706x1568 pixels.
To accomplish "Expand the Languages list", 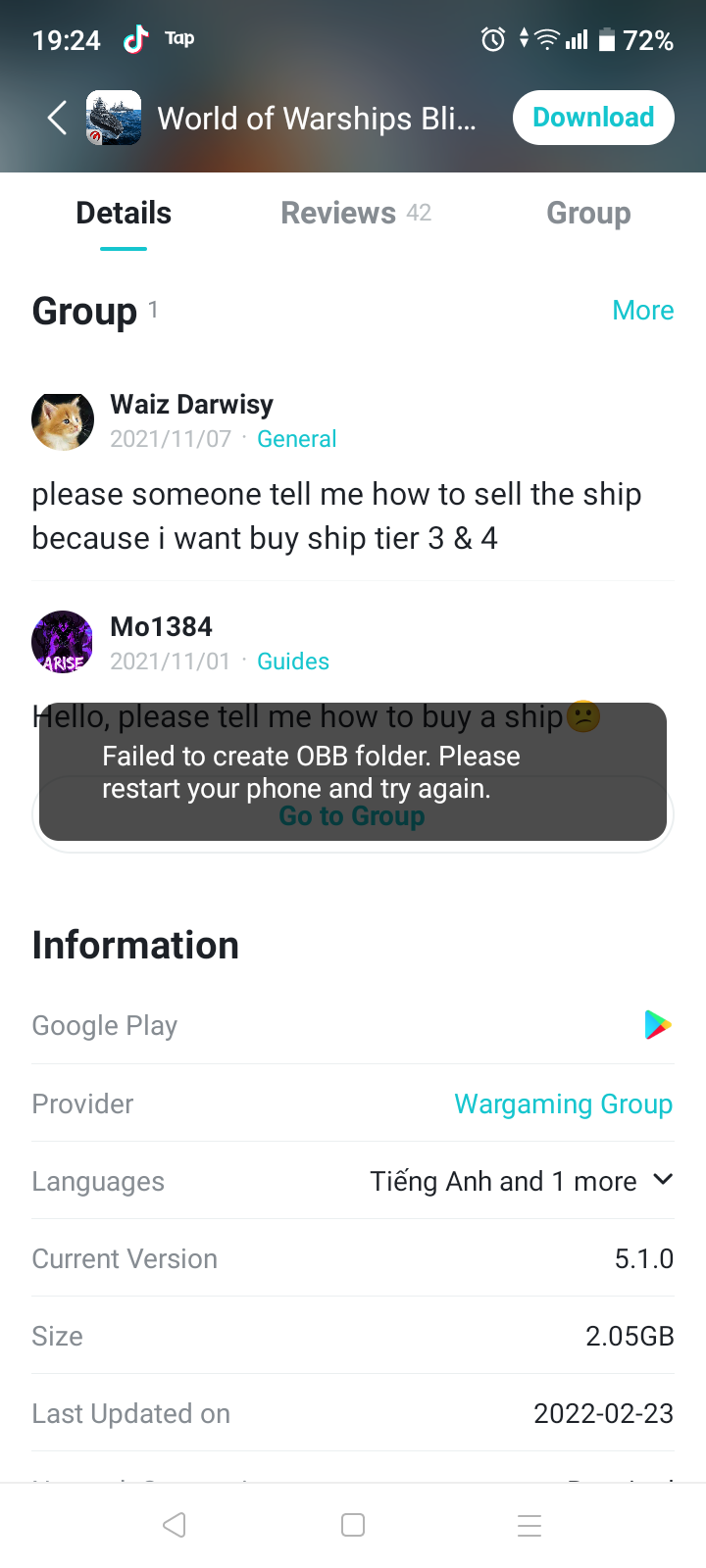I will pos(663,1180).
